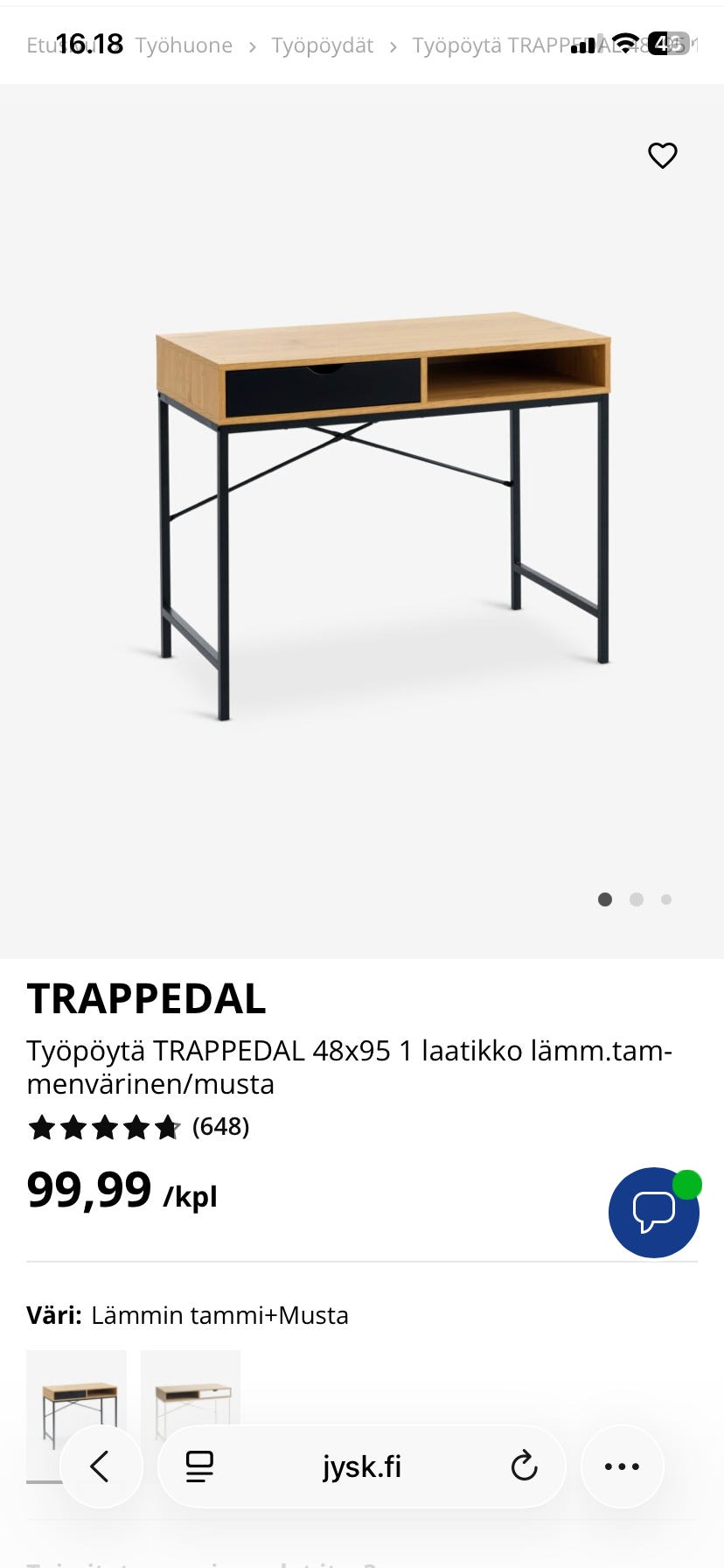724x1568 pixels.
Task: Reload the jysk.fi page
Action: [524, 1466]
